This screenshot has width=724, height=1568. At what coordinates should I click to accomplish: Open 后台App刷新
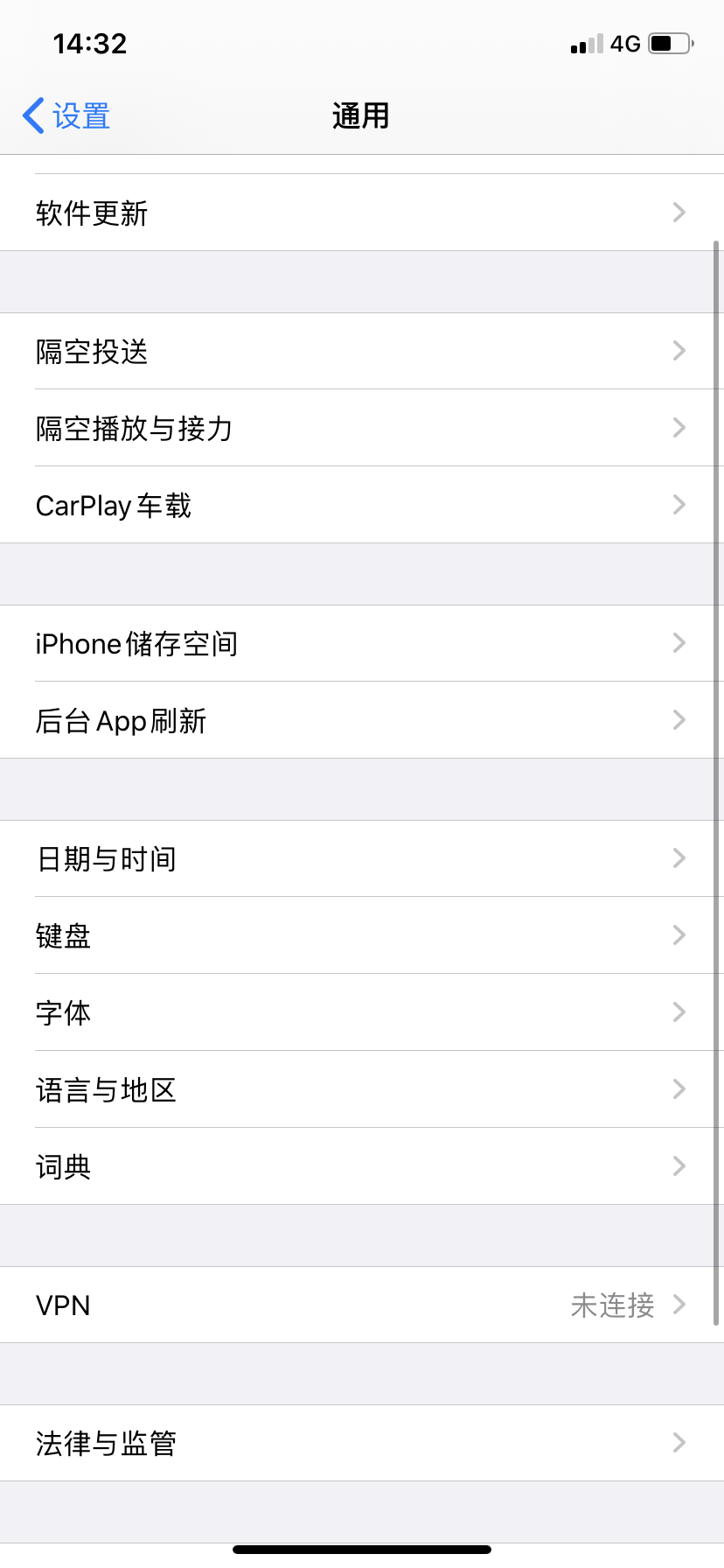[x=362, y=720]
